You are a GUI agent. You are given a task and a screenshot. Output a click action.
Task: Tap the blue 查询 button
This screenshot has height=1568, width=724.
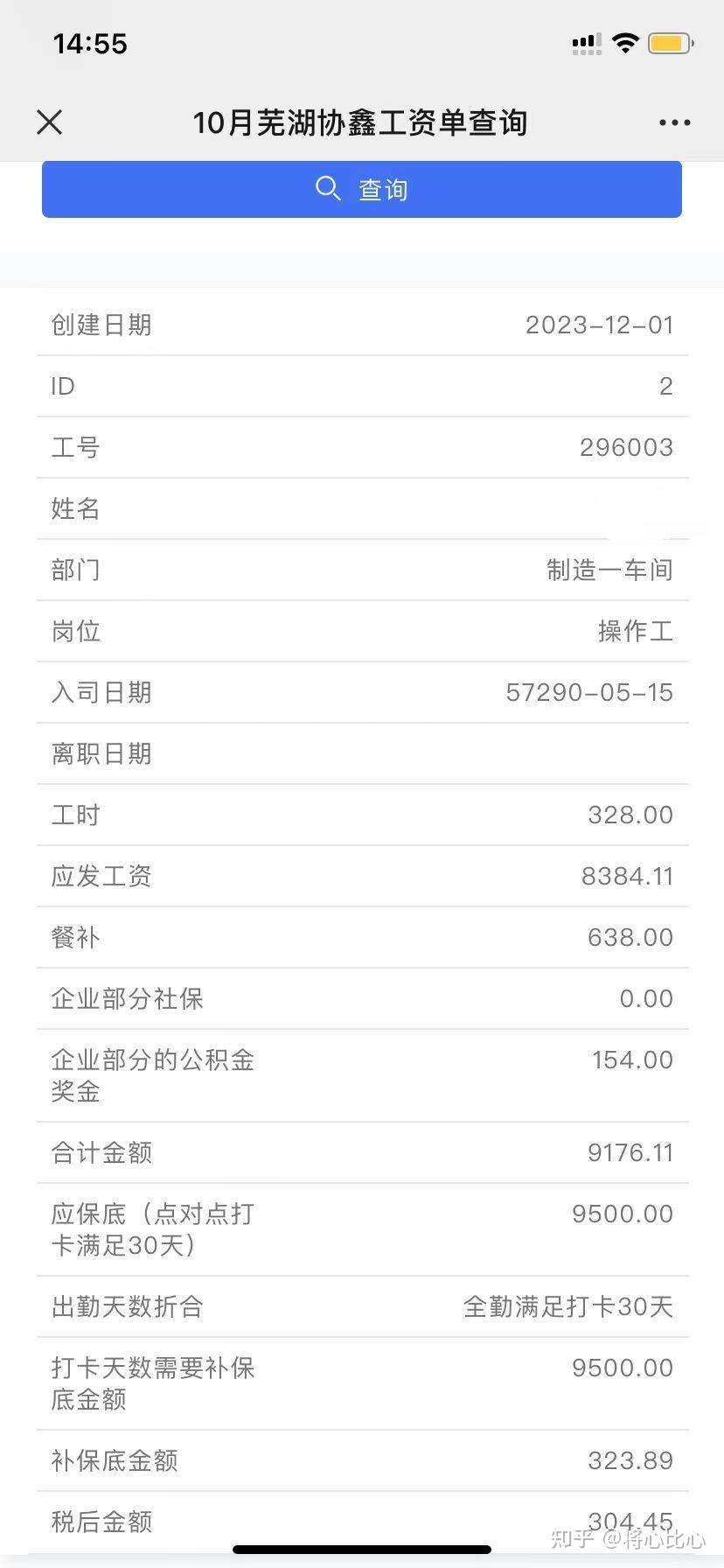pyautogui.click(x=361, y=189)
